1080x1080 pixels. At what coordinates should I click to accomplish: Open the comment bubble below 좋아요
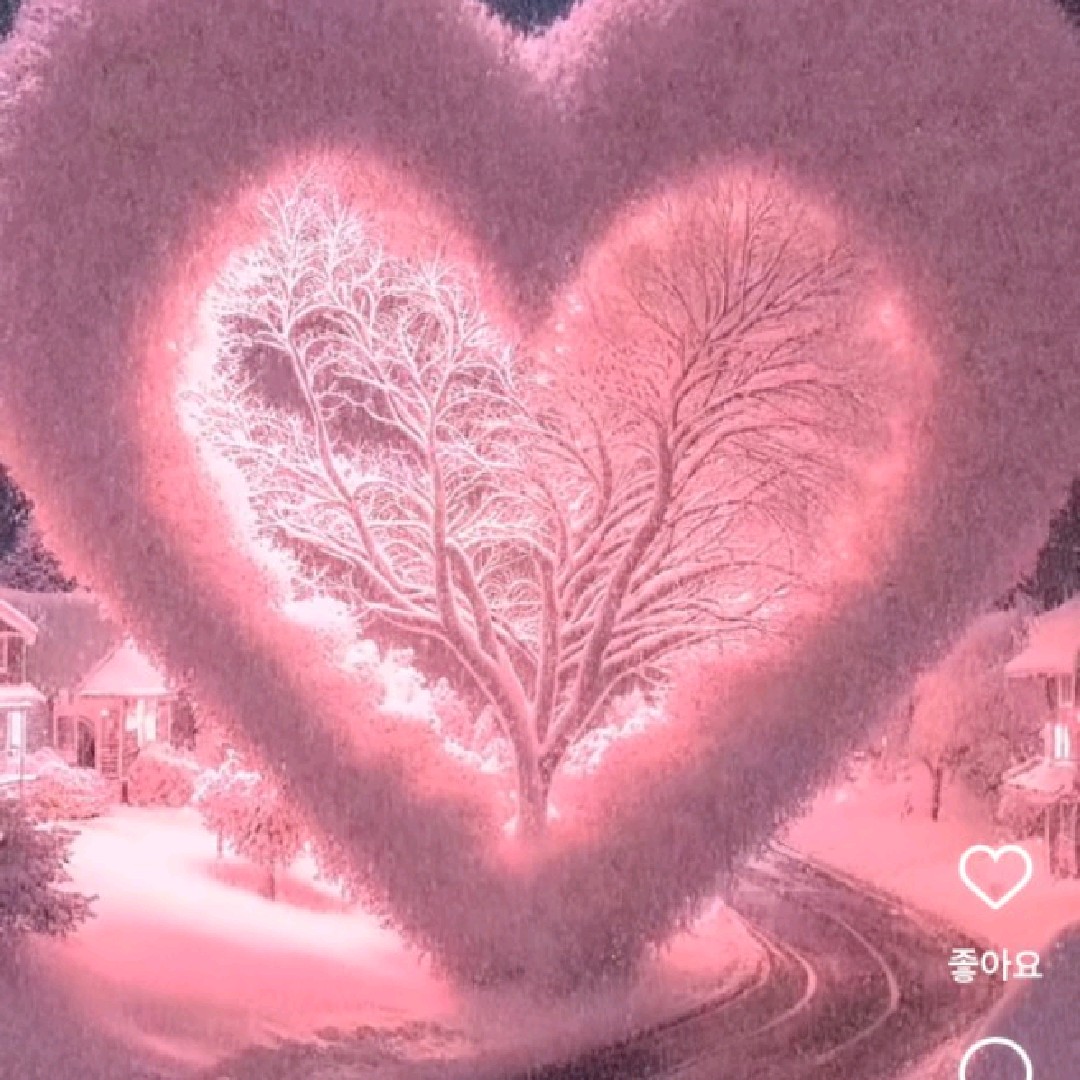pyautogui.click(x=995, y=1062)
